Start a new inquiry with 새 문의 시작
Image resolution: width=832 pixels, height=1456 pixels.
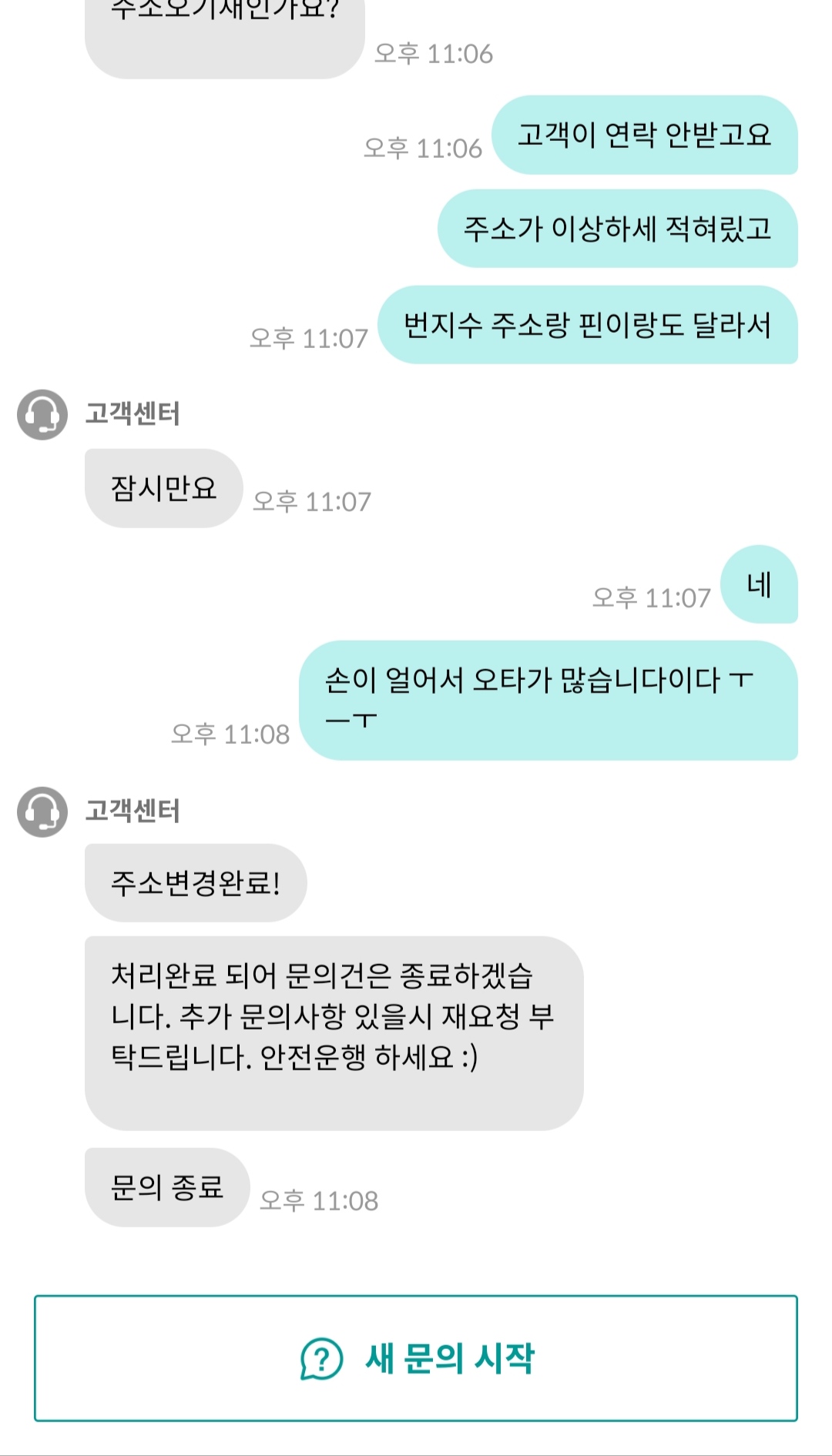[416, 1358]
